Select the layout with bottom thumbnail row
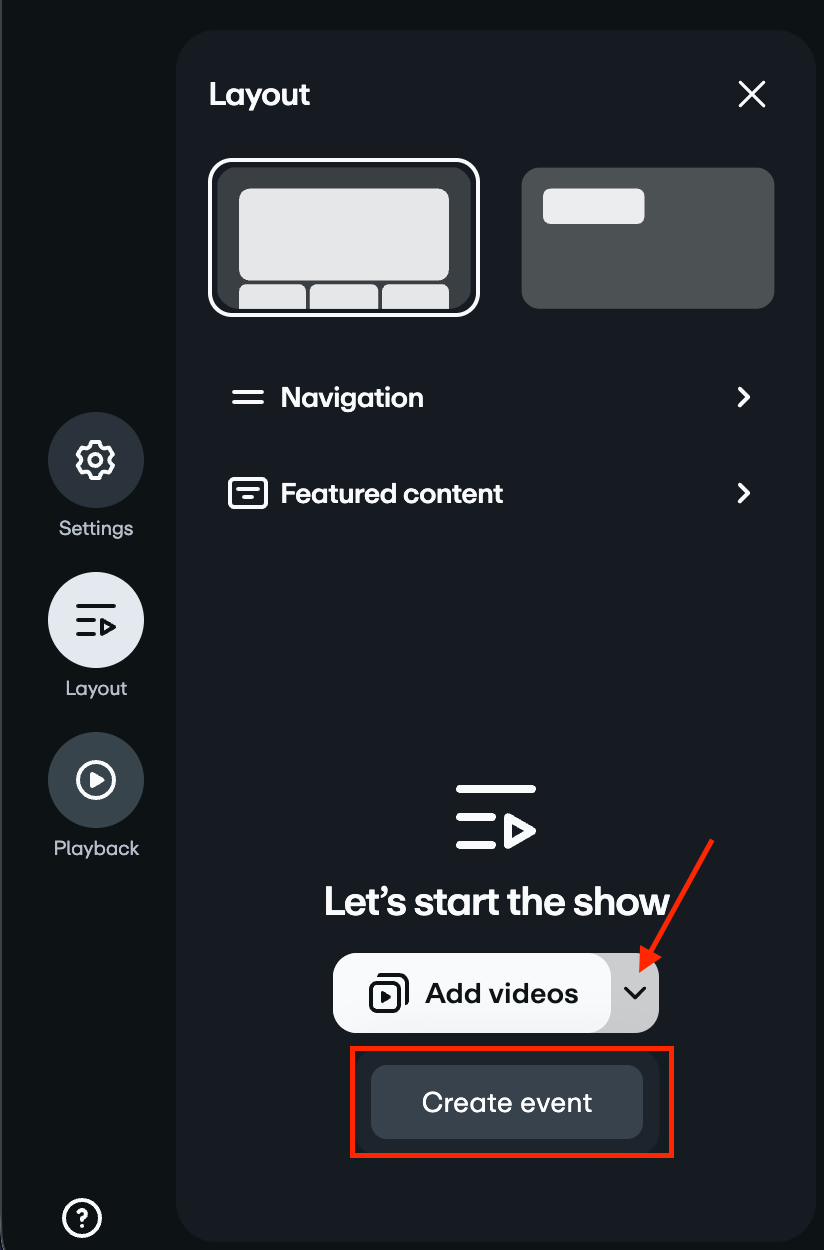Image resolution: width=824 pixels, height=1250 pixels. coord(344,238)
